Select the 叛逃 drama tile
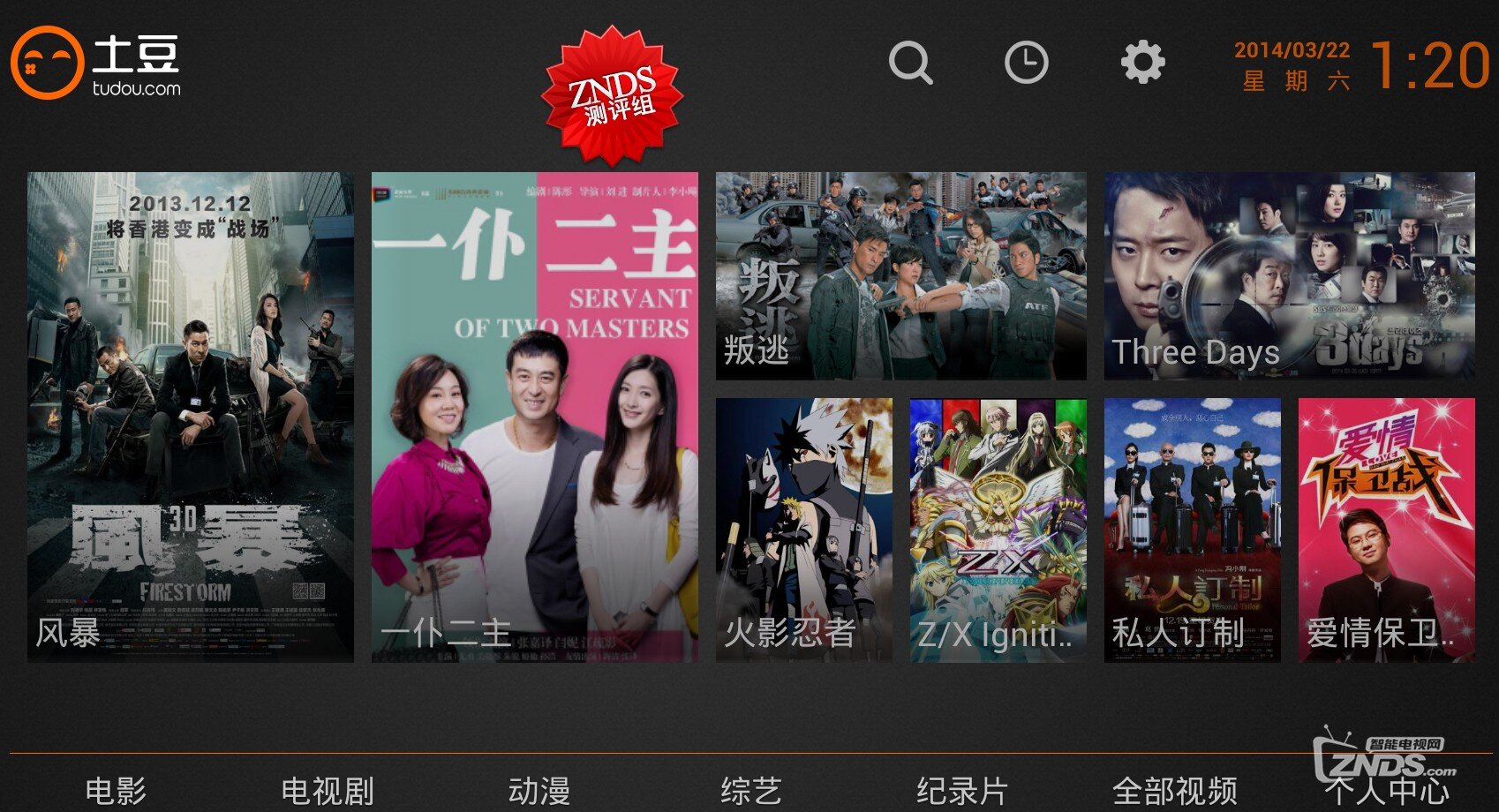Screen dimensions: 1499x812 tap(900, 276)
